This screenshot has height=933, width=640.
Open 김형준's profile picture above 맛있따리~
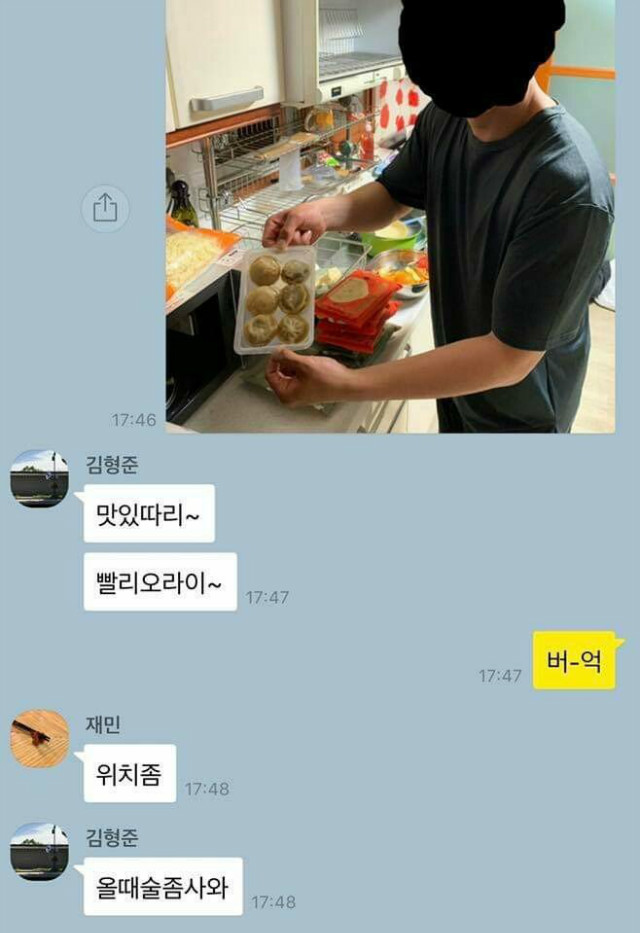pos(39,478)
